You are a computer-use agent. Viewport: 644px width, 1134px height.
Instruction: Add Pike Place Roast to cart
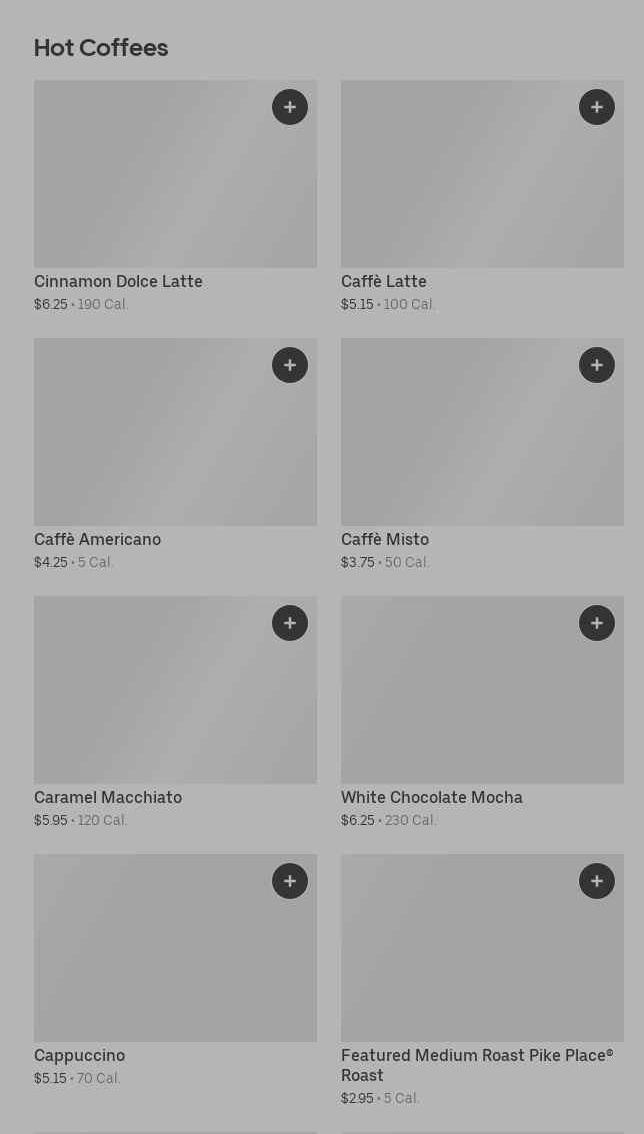click(x=597, y=881)
